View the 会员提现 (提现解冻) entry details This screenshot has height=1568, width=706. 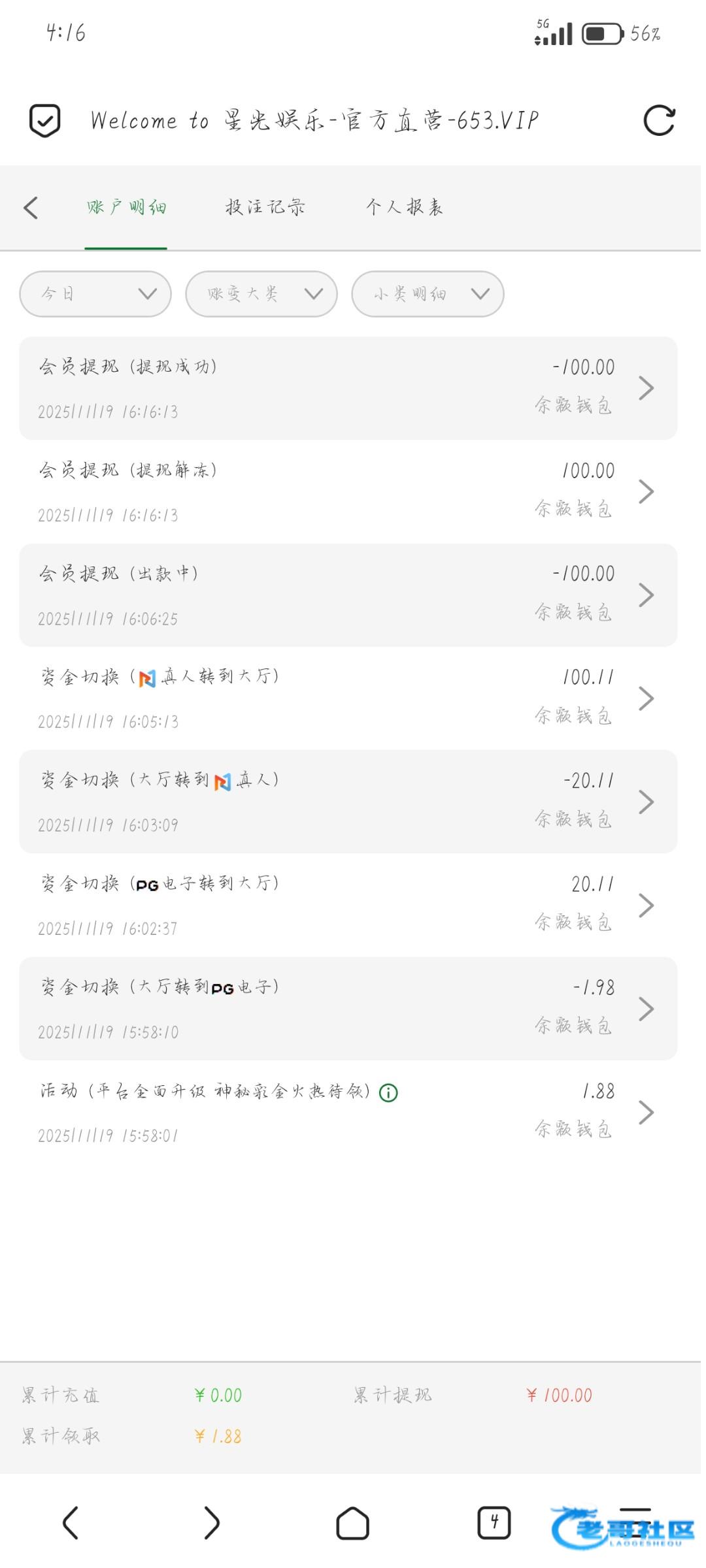click(x=348, y=491)
